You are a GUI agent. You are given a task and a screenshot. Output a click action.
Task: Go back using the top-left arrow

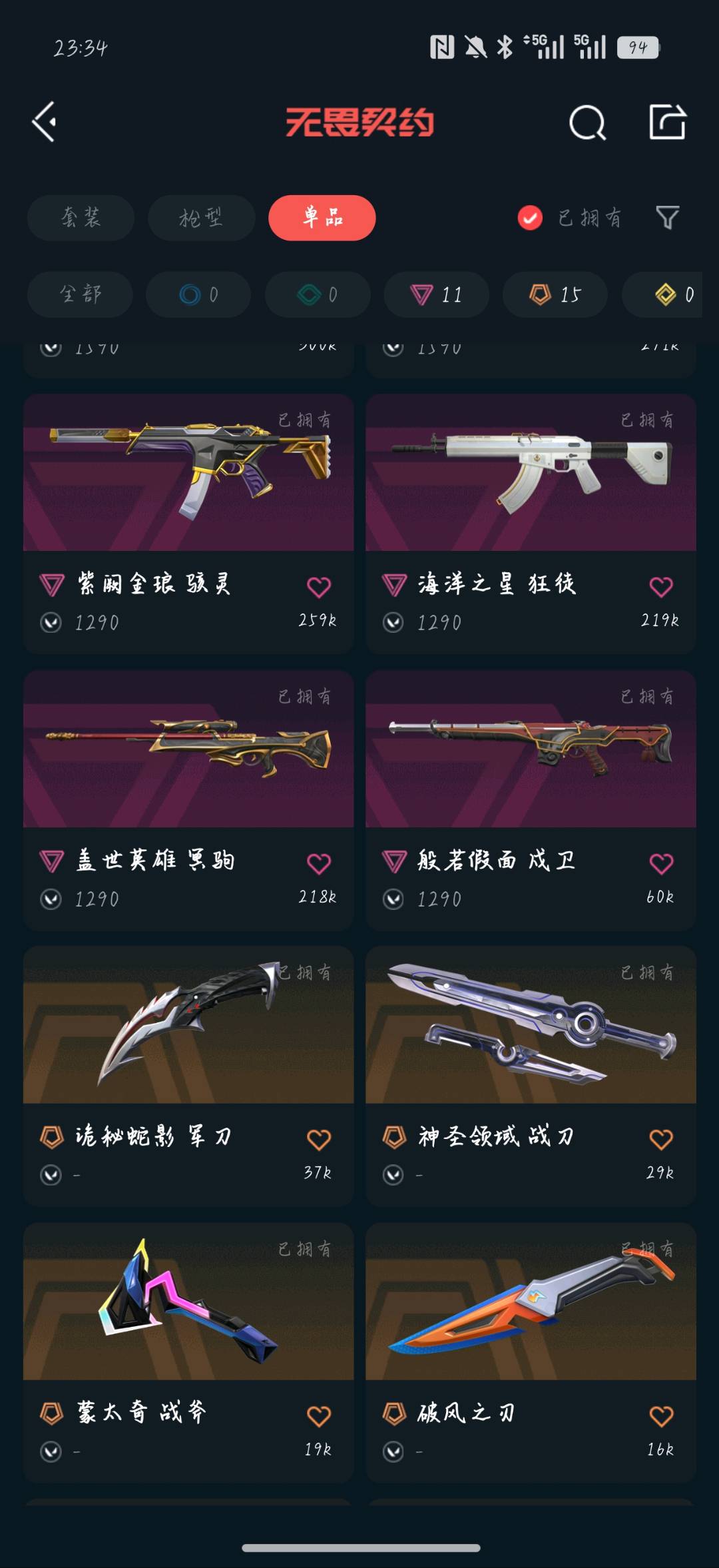point(44,122)
